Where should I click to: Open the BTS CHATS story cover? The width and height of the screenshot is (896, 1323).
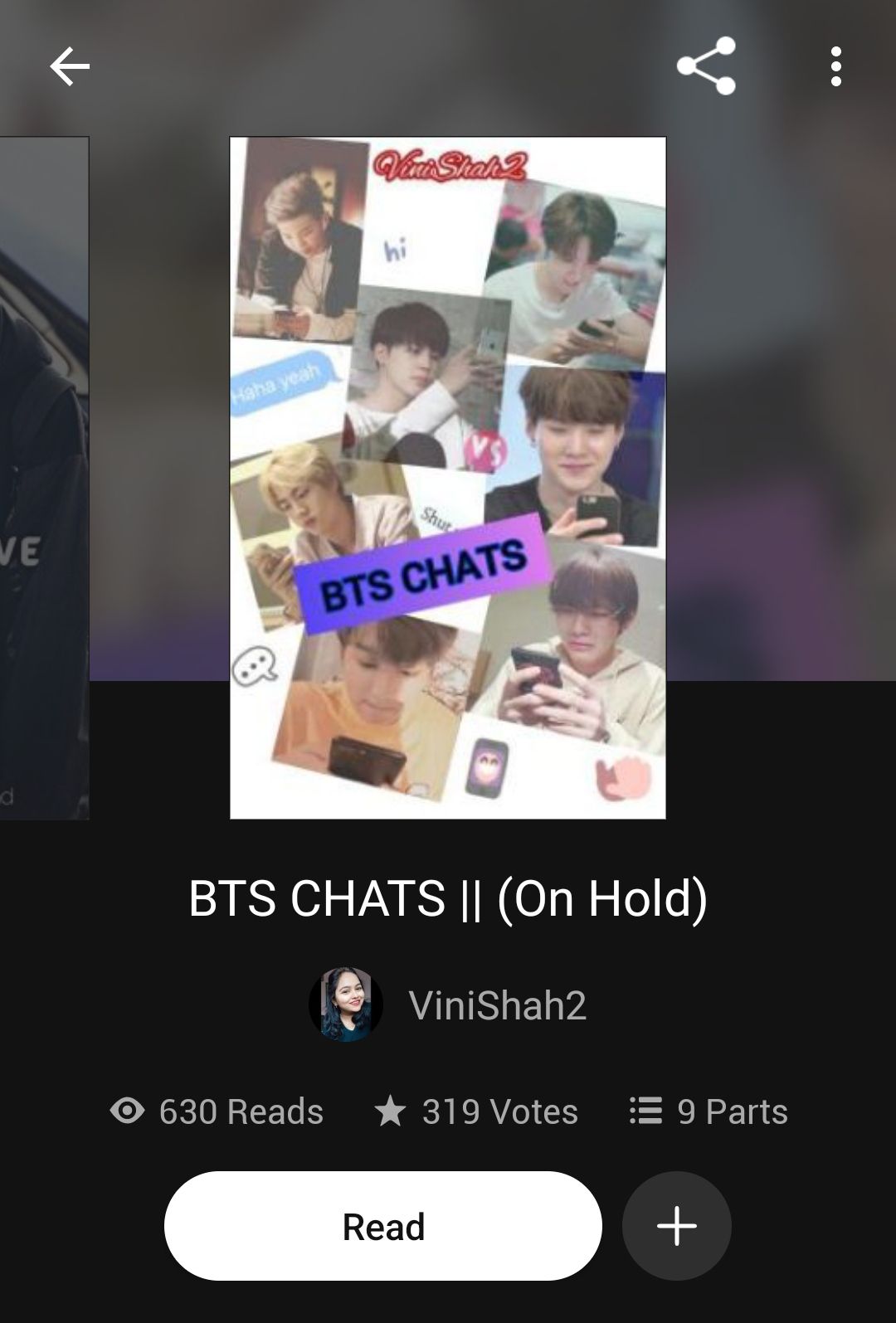pos(448,478)
